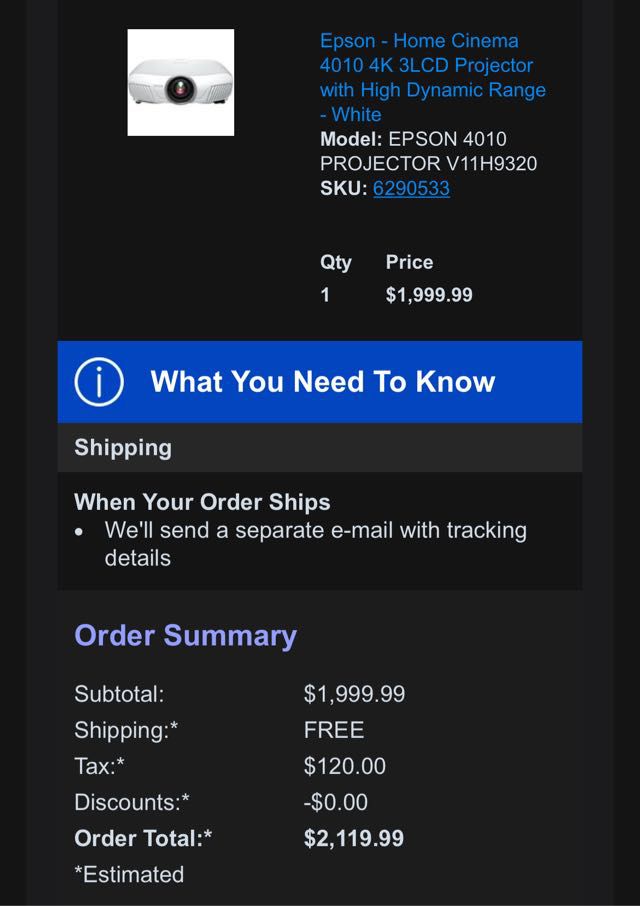This screenshot has width=640, height=906.
Task: Open the Epson Home Cinema 4010 product link
Action: click(432, 77)
